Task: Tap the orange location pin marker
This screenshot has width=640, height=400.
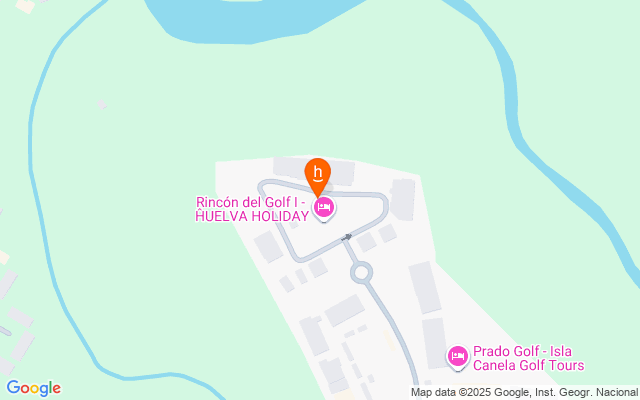Action: tap(318, 176)
